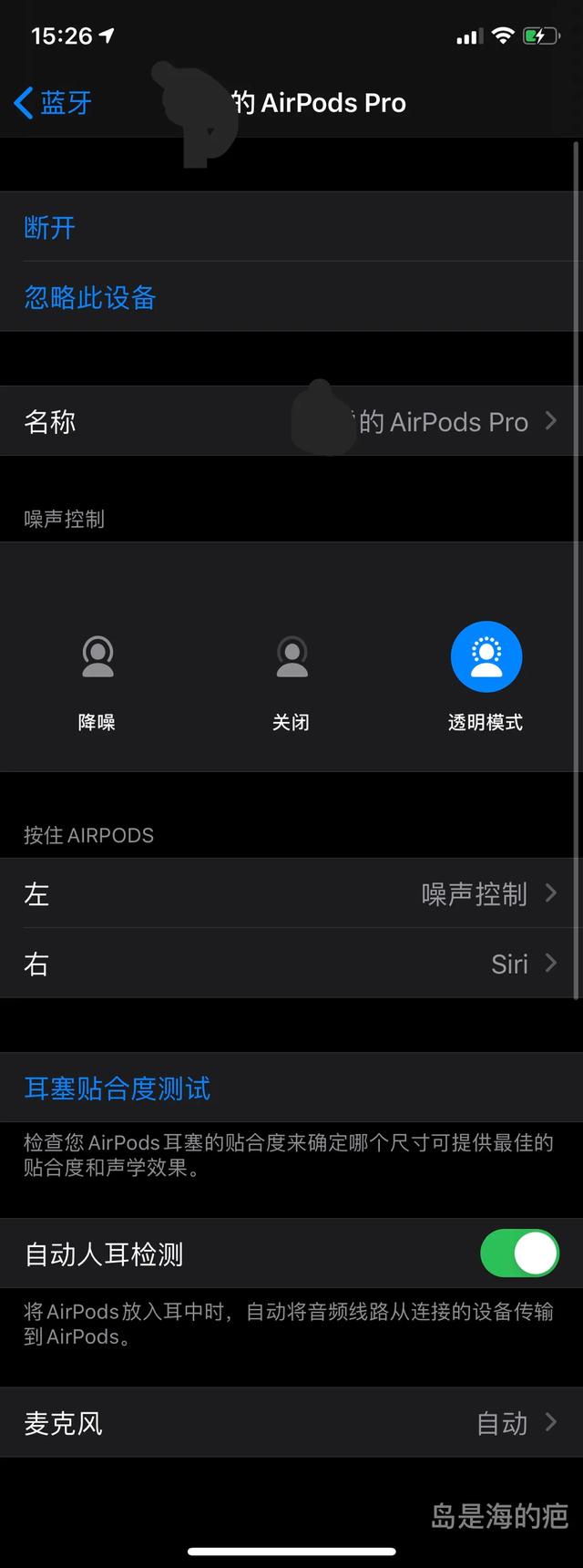Tap 忽略此设备 to forget this device
Viewport: 583px width, 1568px height.
[90, 297]
